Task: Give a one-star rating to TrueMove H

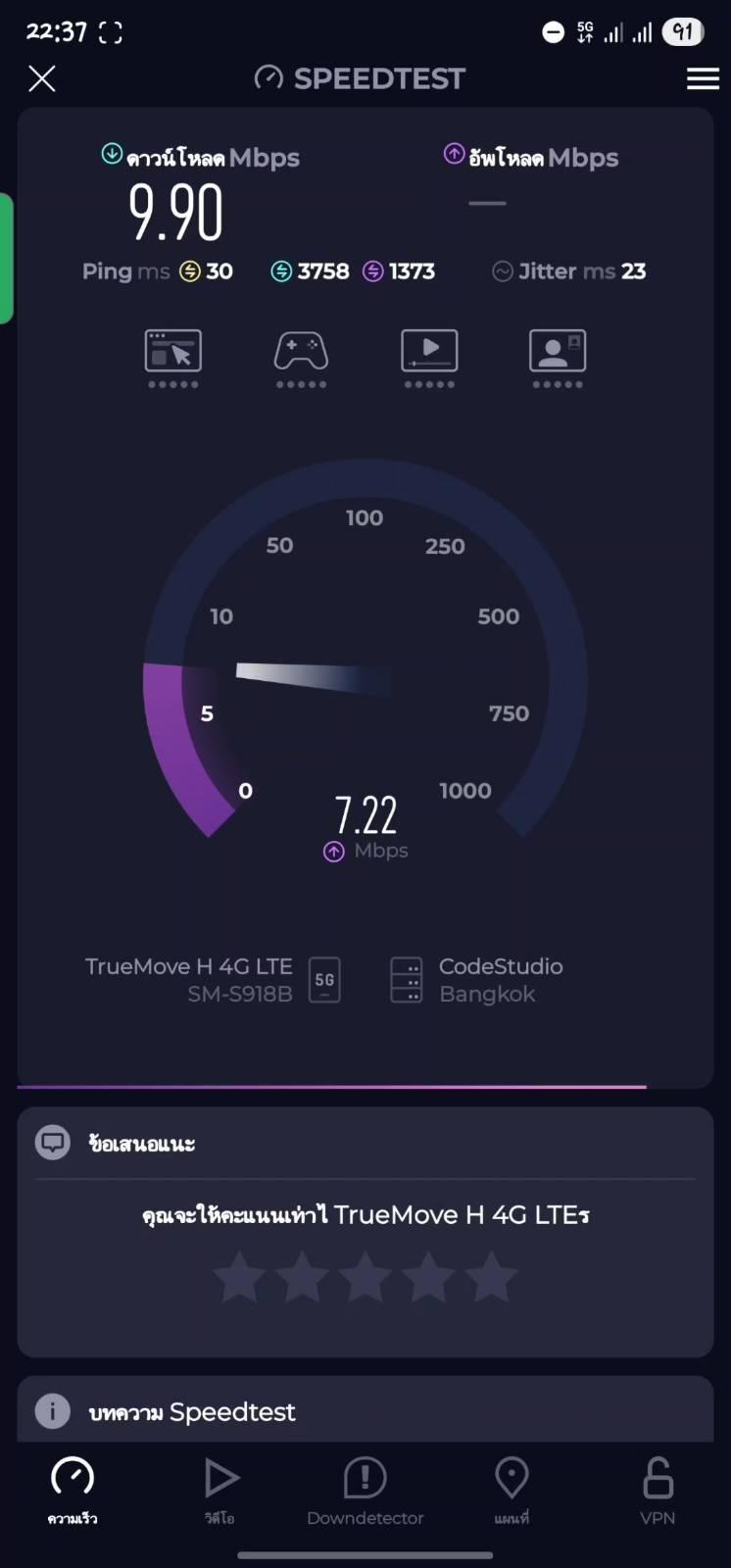Action: [x=239, y=1277]
